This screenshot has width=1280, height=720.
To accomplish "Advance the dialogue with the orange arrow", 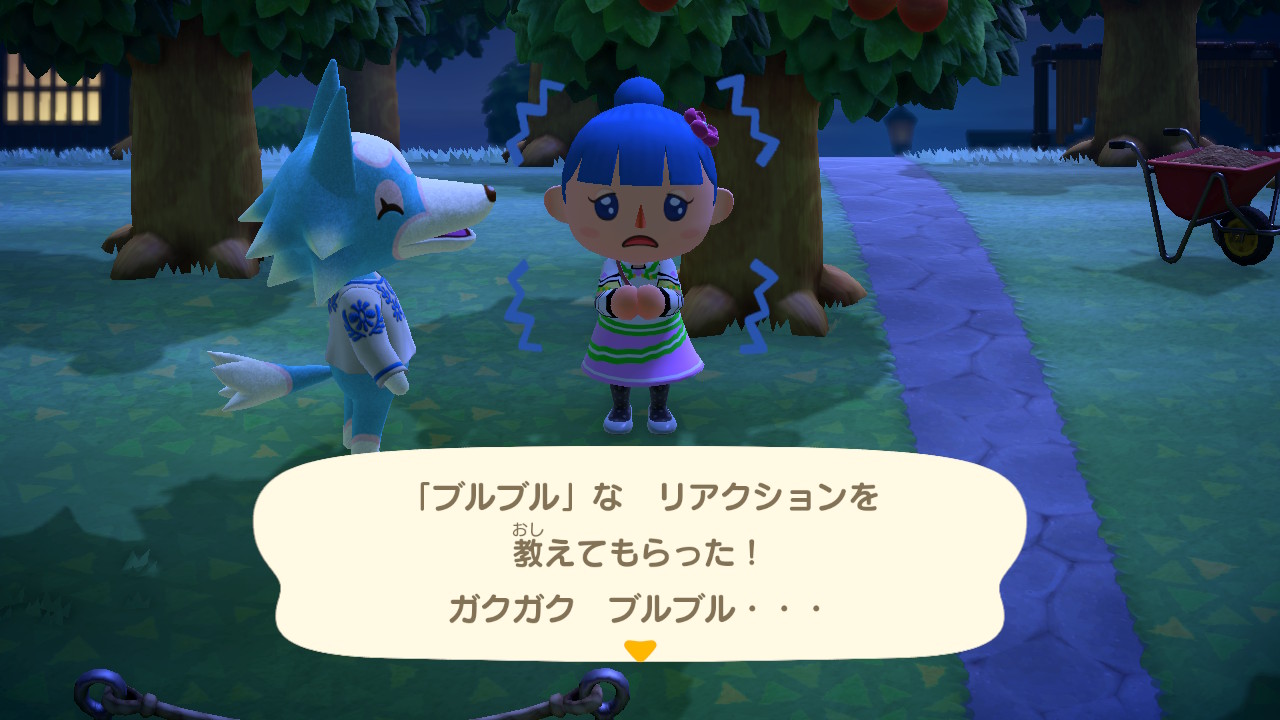I will [639, 651].
